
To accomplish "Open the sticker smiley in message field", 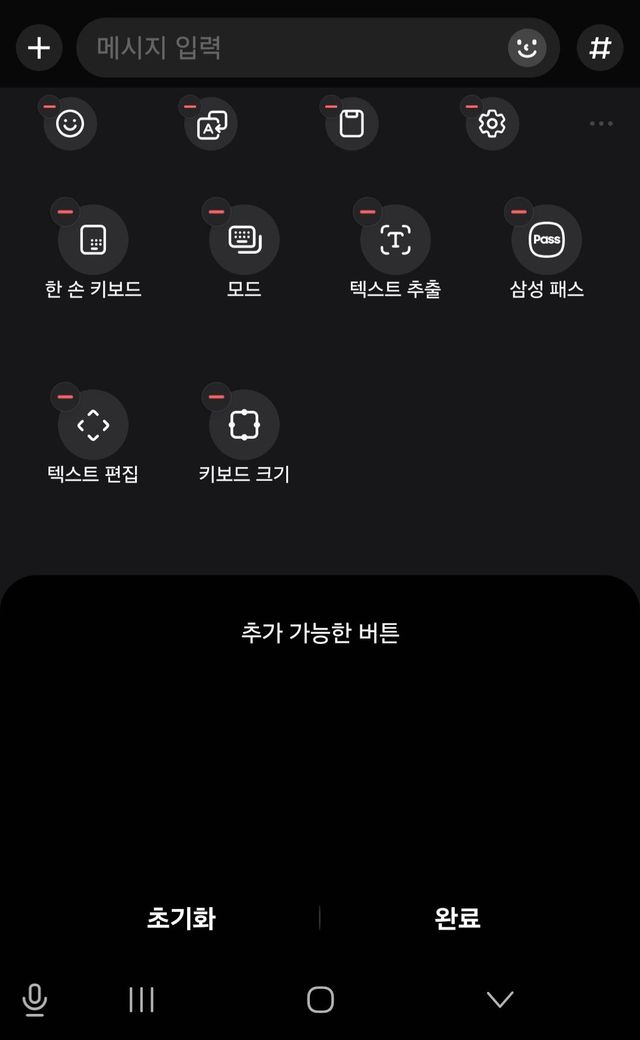I will (x=527, y=47).
